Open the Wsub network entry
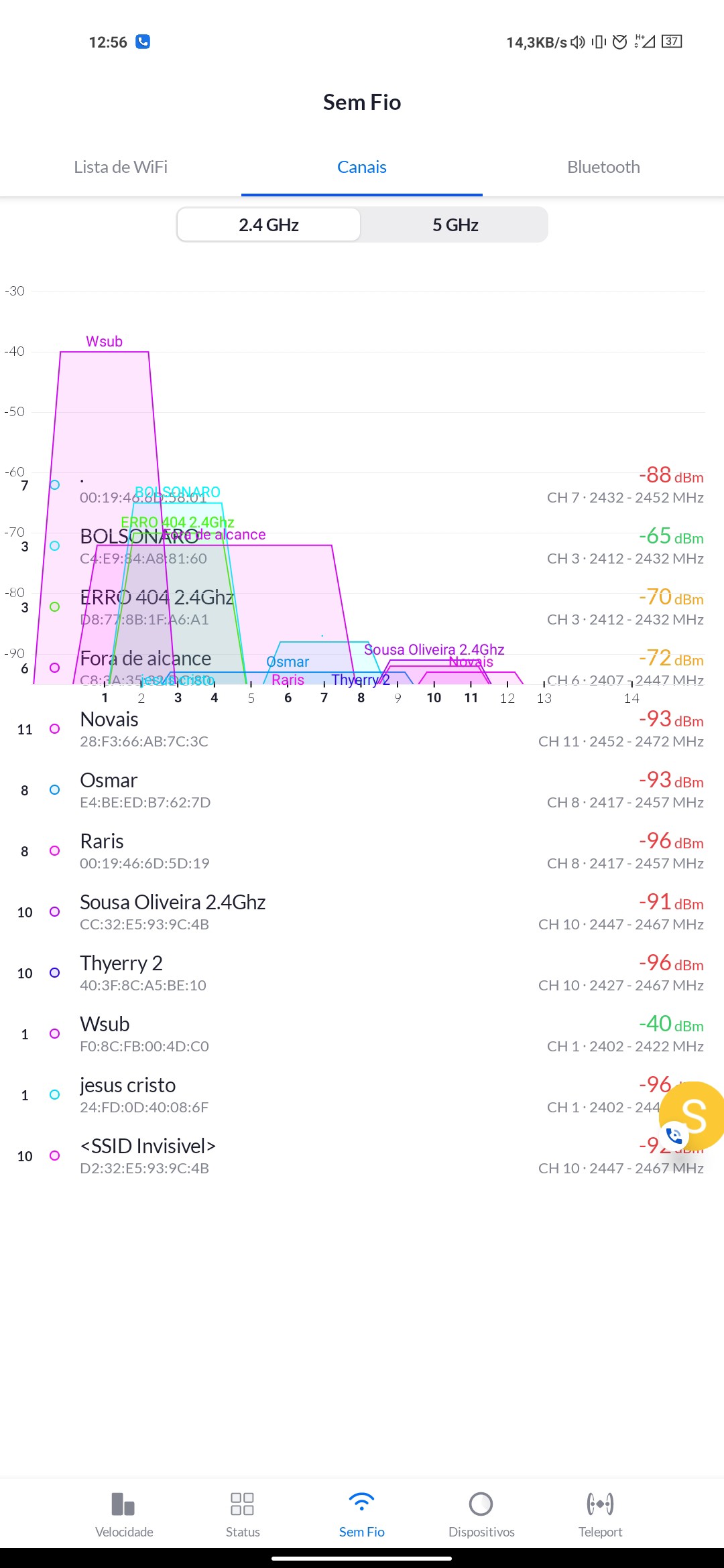 click(362, 1034)
